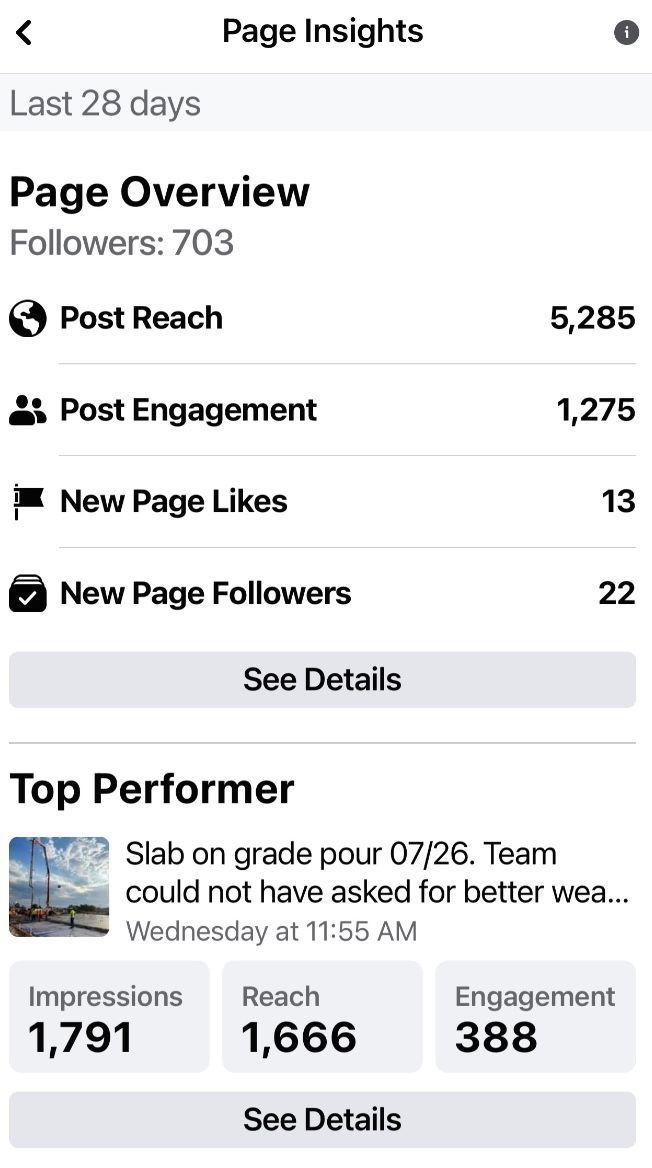See Details for Top Performer post

(x=322, y=1120)
